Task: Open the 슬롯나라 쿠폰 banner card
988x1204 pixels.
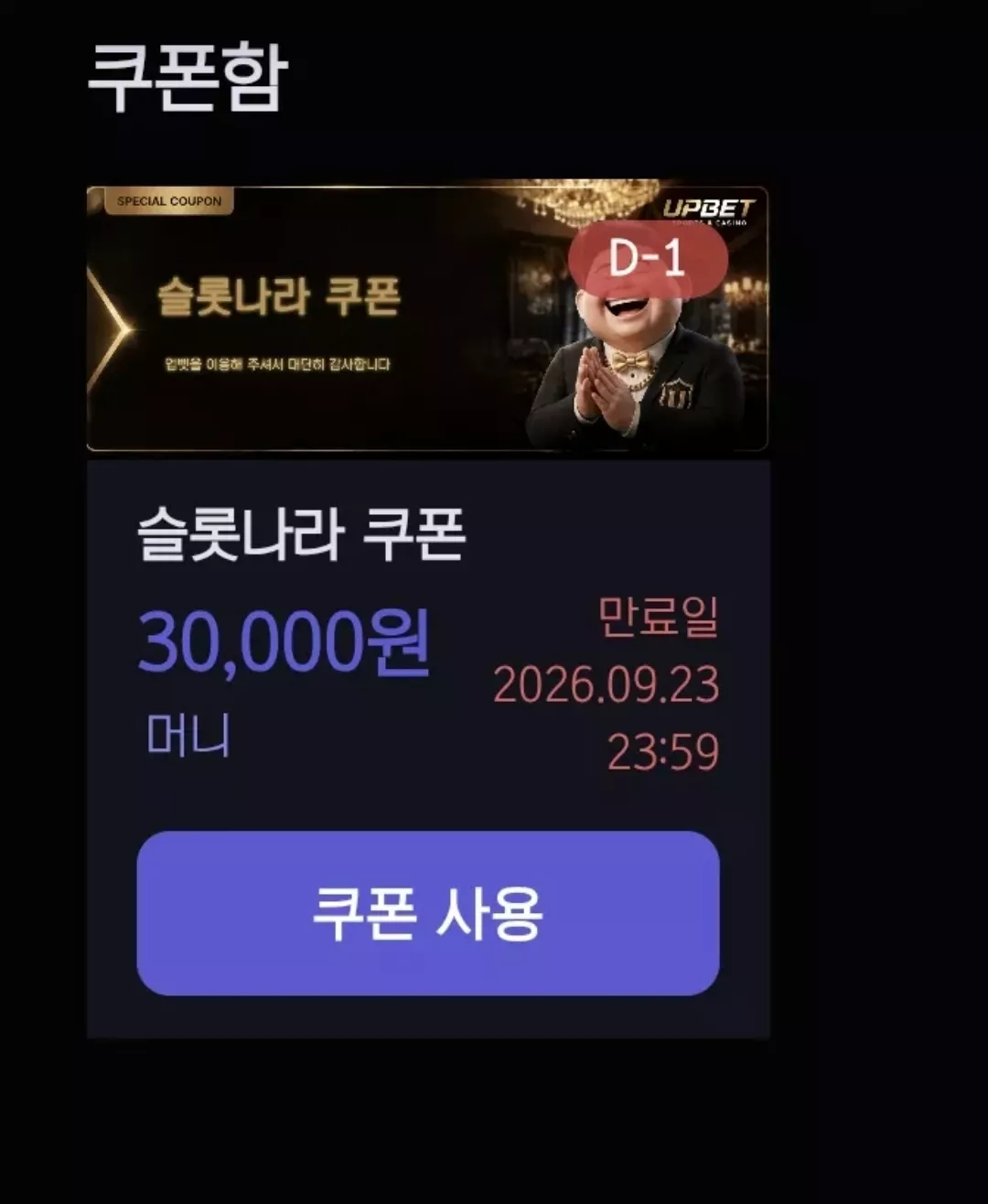Action: 427,317
